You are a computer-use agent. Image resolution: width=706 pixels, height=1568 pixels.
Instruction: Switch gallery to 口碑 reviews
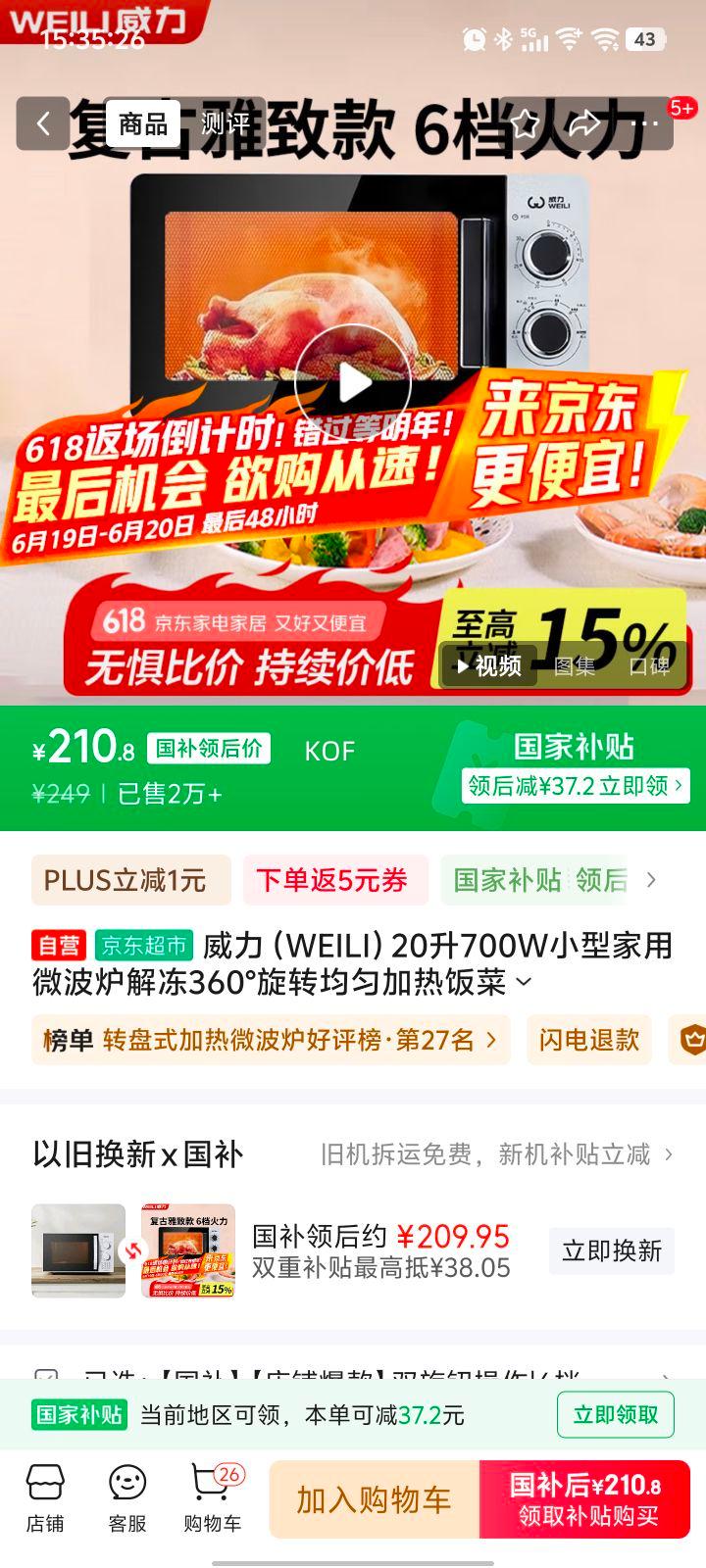(x=648, y=666)
